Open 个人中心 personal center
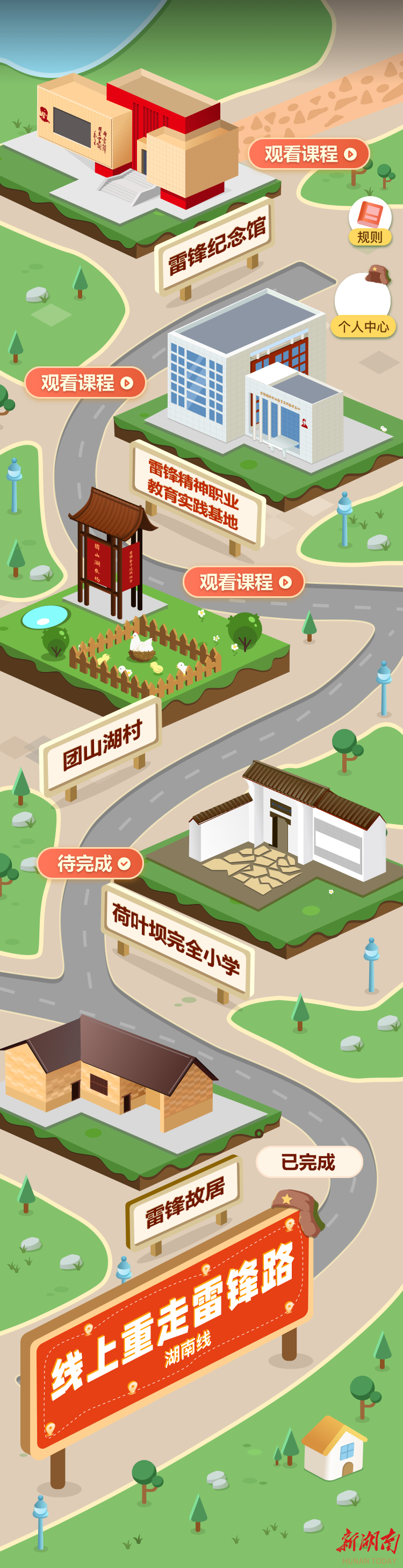403x1568 pixels. click(x=363, y=305)
